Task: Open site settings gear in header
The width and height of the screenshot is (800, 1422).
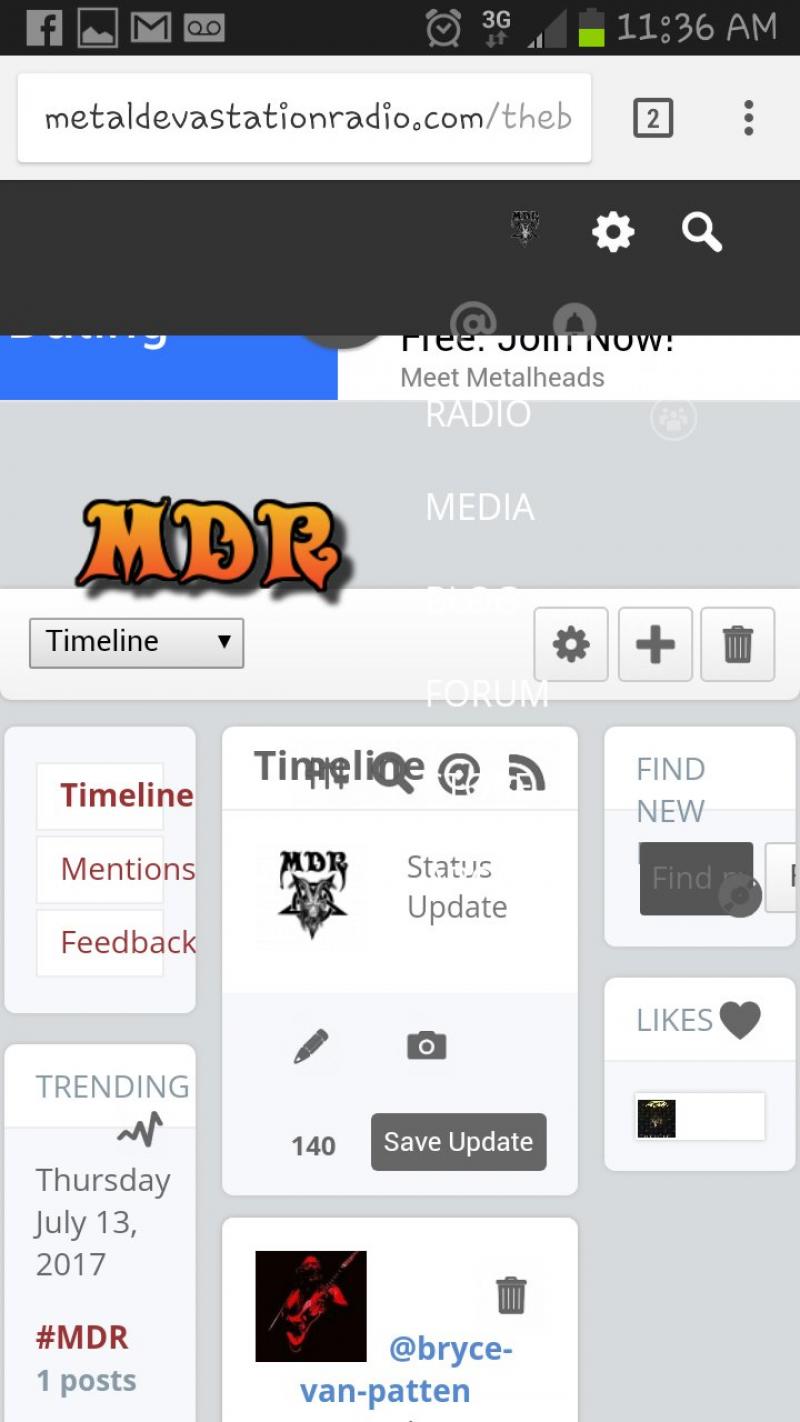Action: (x=613, y=233)
